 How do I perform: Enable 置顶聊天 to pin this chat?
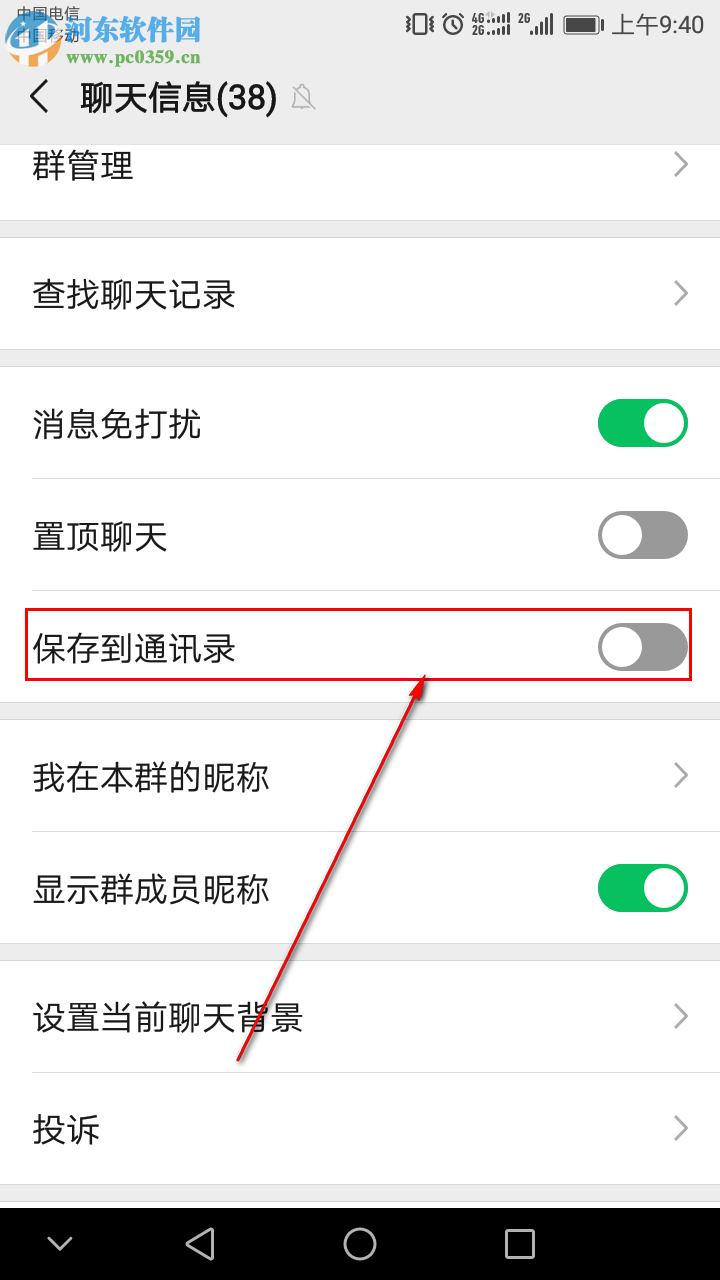(x=643, y=535)
